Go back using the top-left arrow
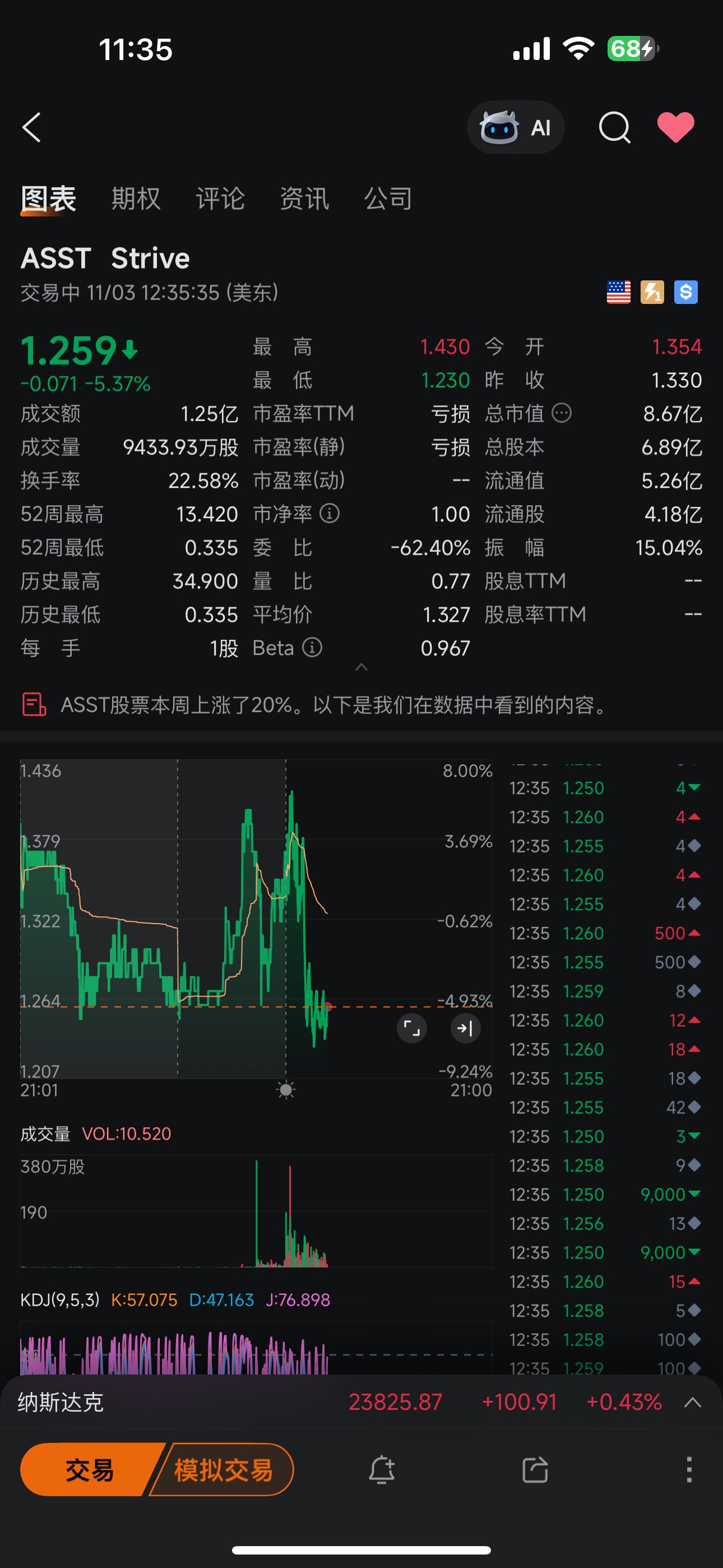 (x=31, y=127)
